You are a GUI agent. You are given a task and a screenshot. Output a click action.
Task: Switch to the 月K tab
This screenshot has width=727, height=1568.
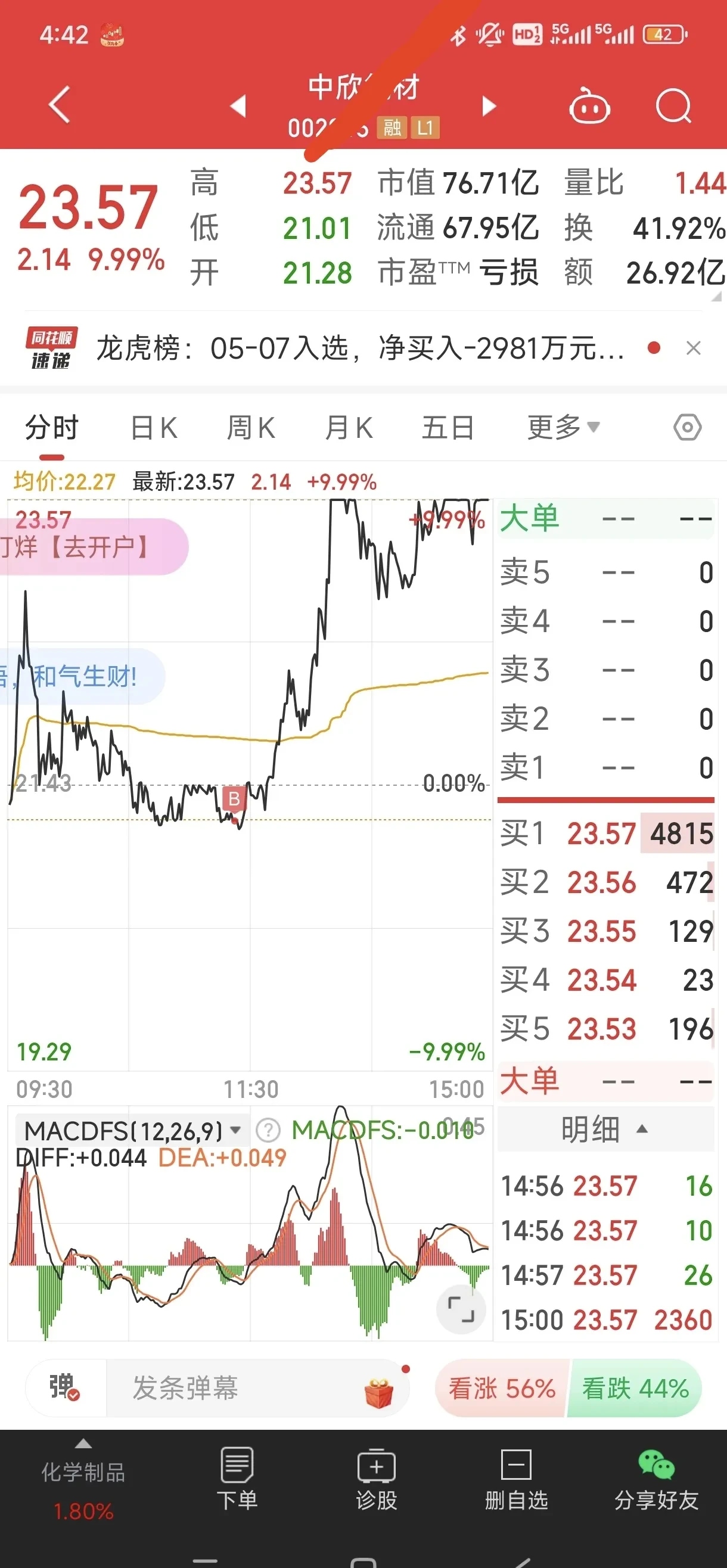tap(349, 427)
